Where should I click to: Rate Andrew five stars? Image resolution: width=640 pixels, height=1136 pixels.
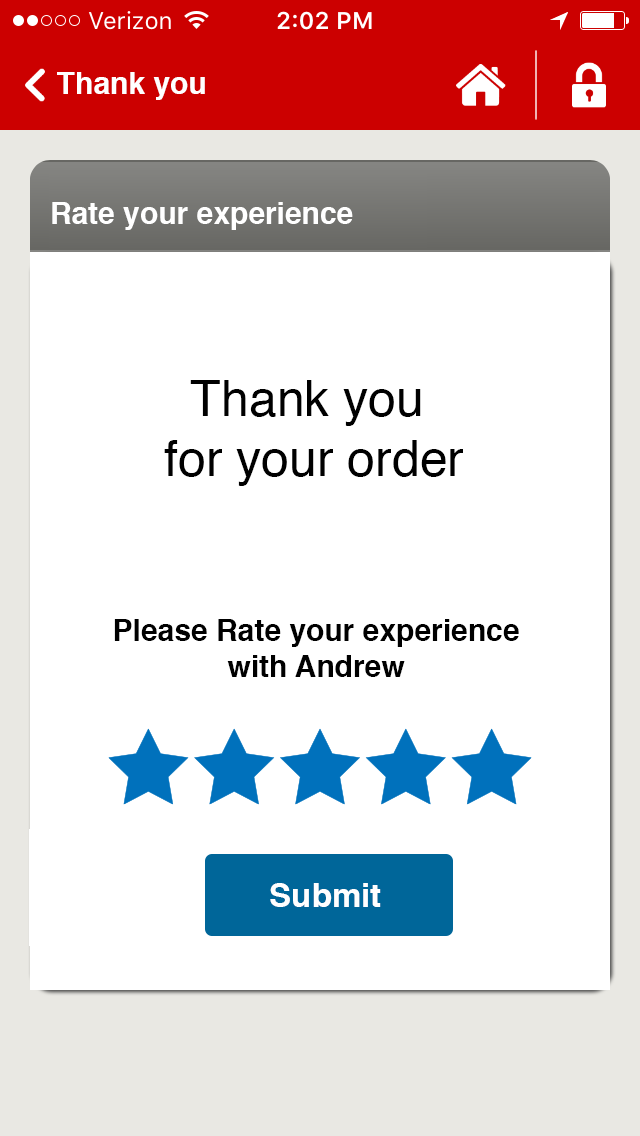coord(491,768)
